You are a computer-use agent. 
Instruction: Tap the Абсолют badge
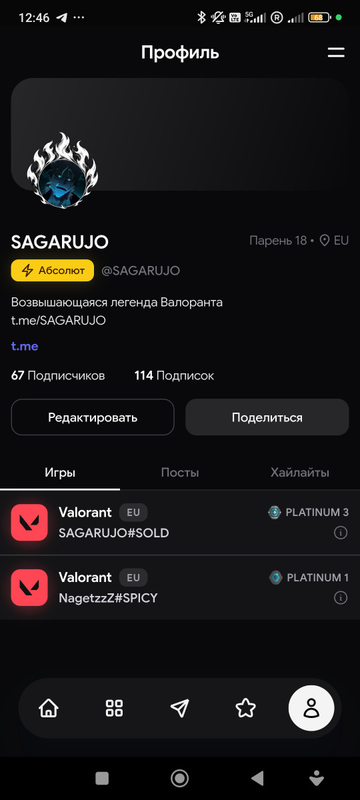coord(53,270)
